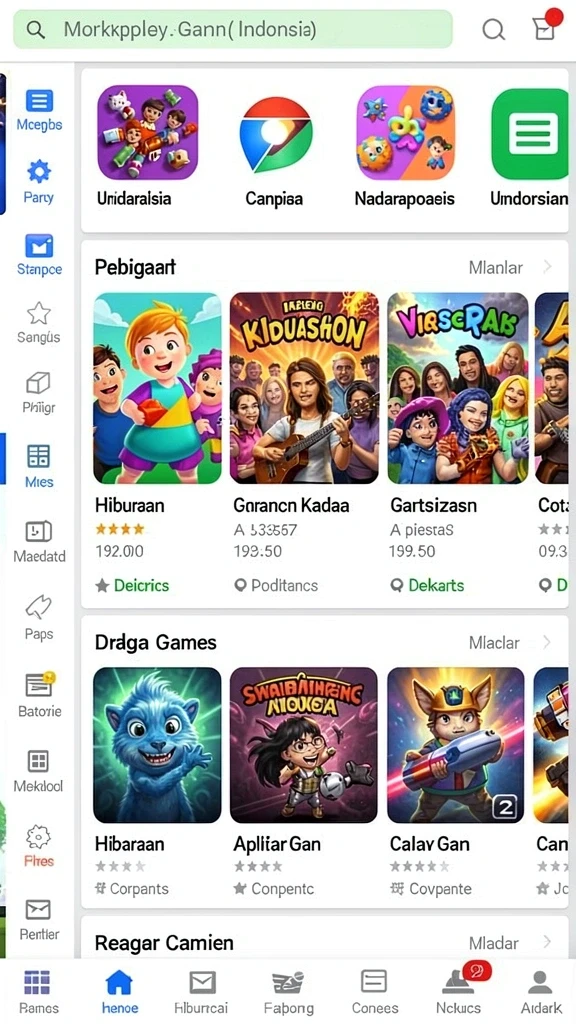
Task: Select Stanpce in the side menu
Action: 39,255
